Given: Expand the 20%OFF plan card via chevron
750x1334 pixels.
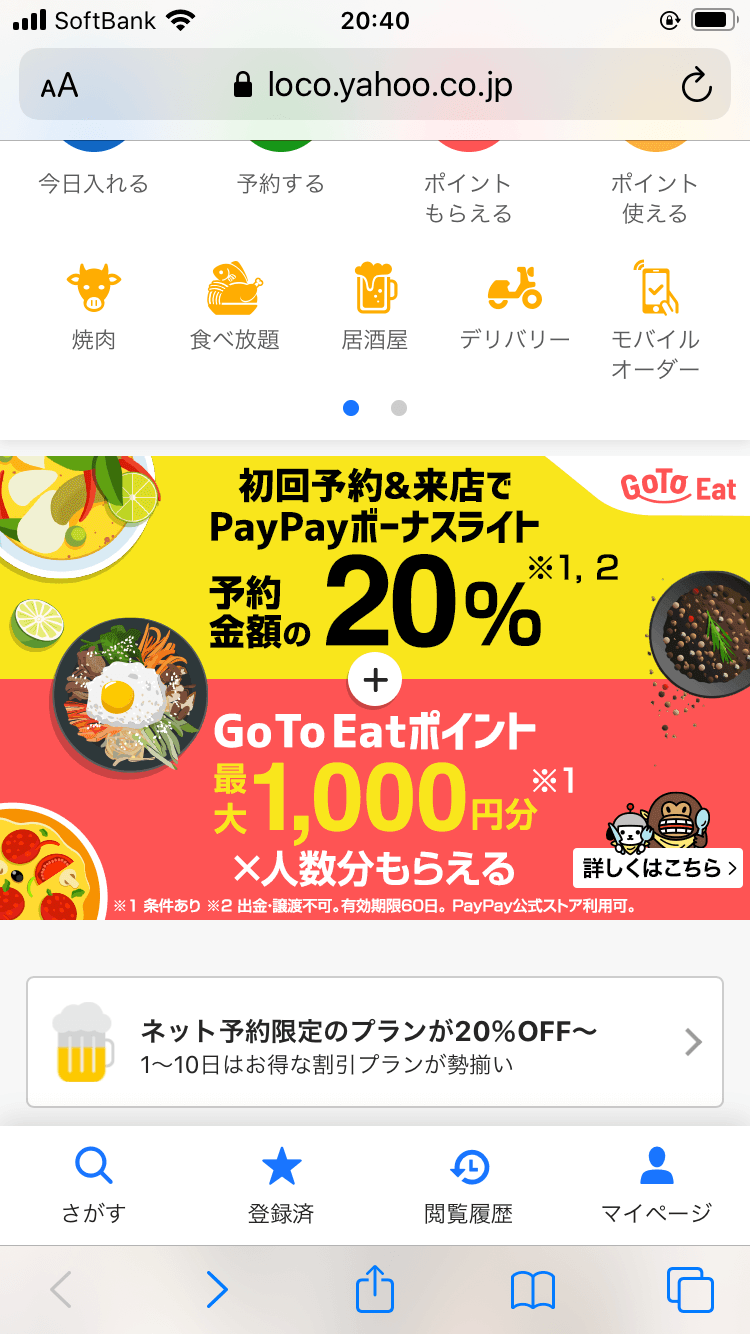Looking at the screenshot, I should 692,1041.
